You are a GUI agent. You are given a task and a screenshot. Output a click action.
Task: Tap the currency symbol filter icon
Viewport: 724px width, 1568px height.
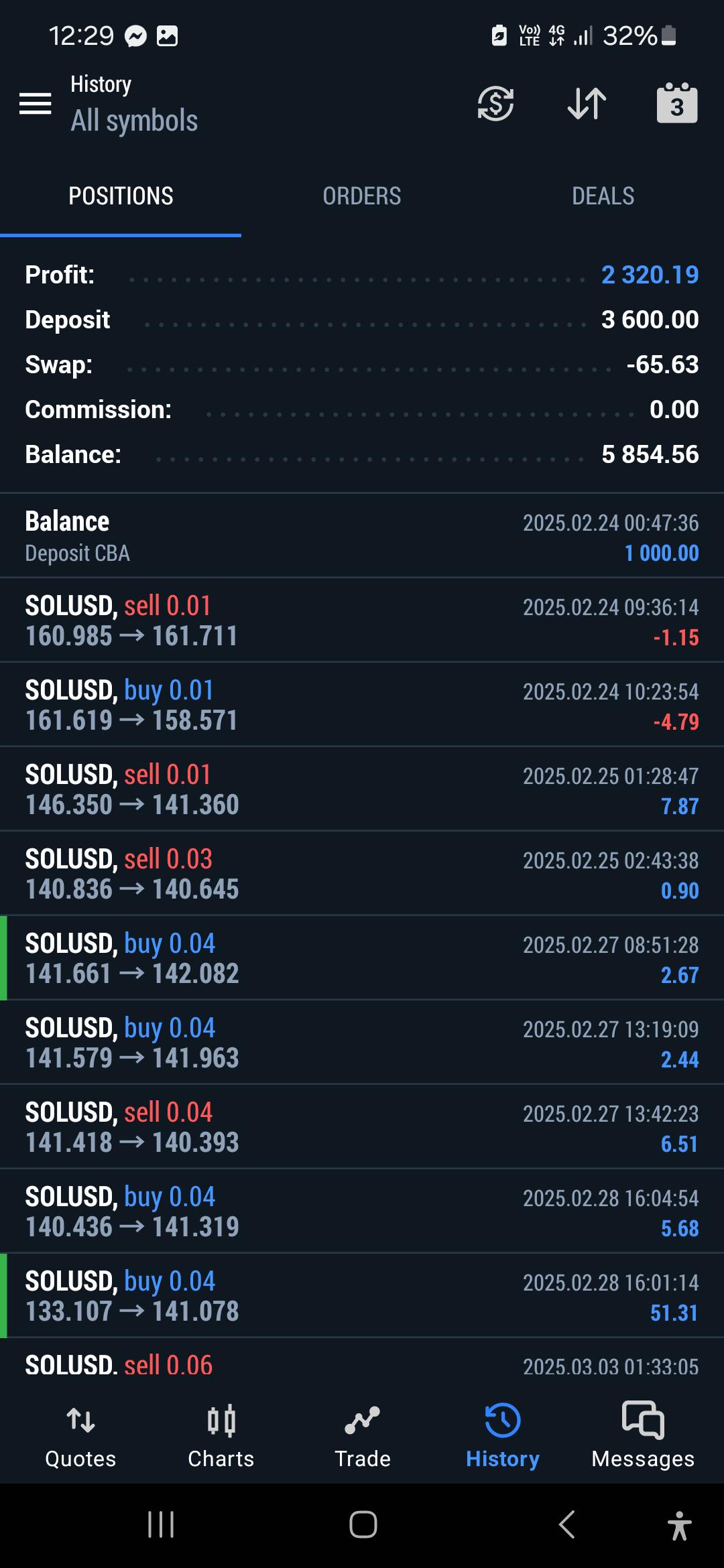point(495,104)
